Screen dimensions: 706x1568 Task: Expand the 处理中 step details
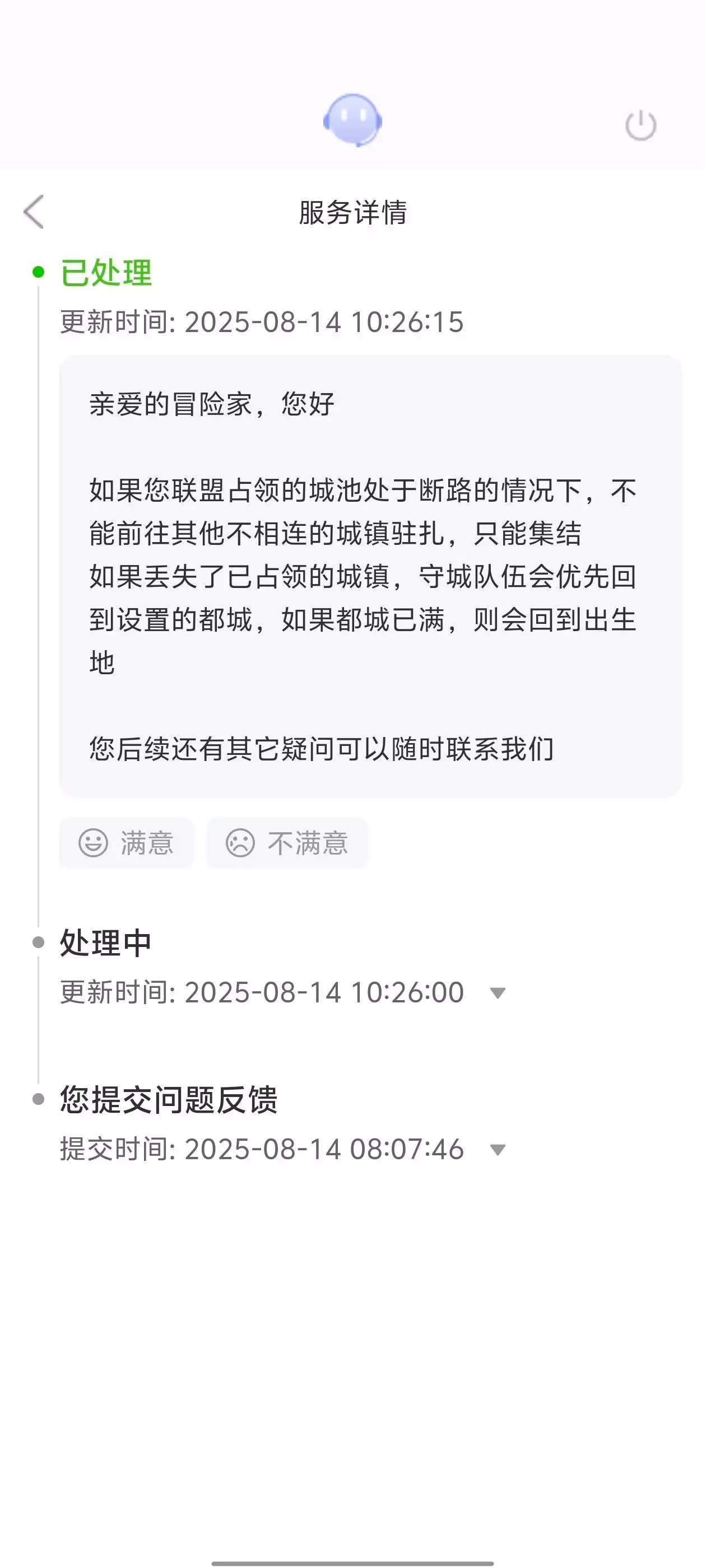pyautogui.click(x=498, y=993)
